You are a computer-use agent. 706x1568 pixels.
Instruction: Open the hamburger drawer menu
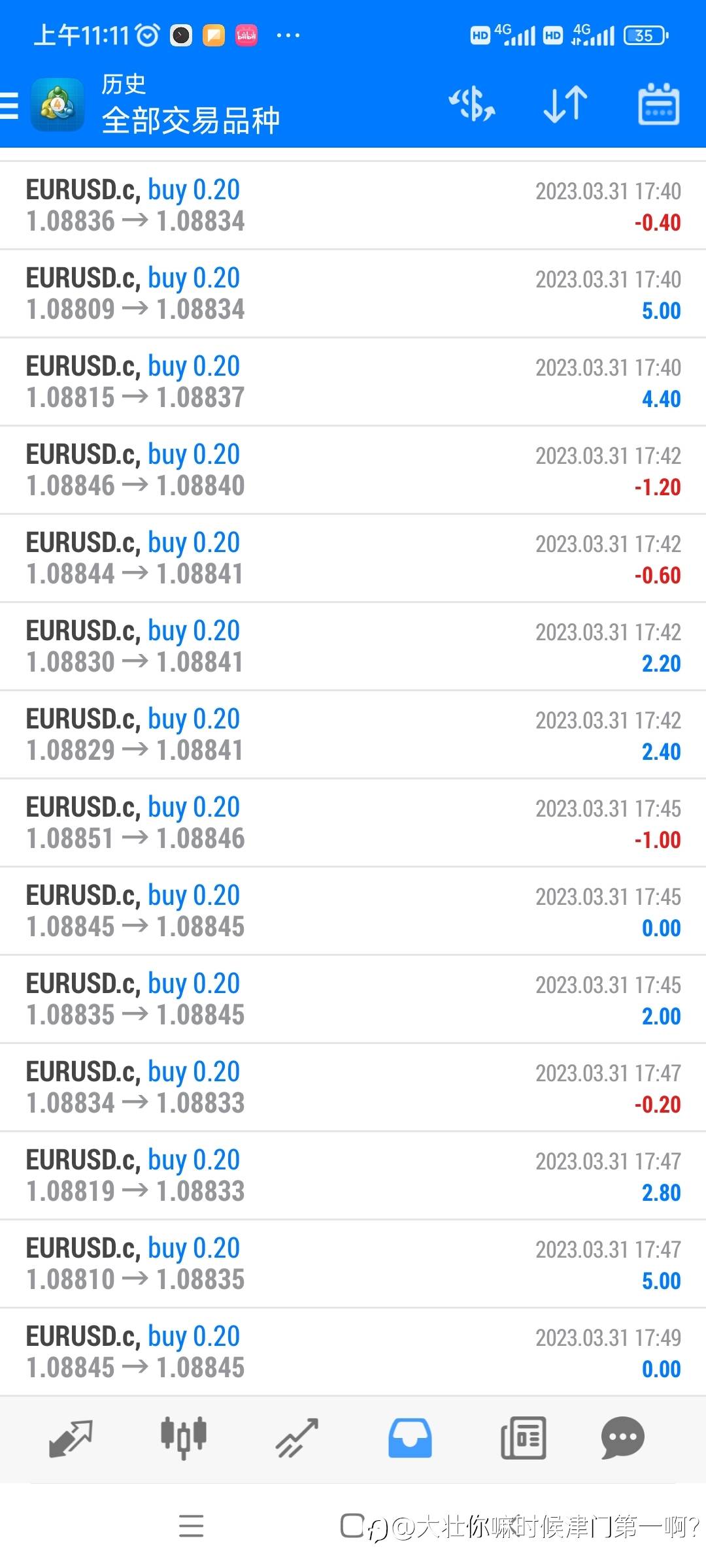coord(9,105)
